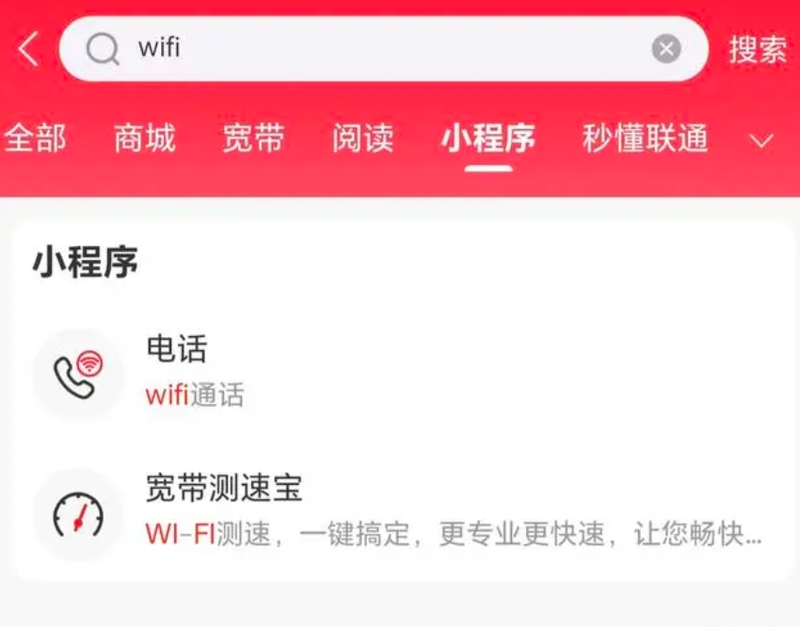Switch to the 宽带 tab
The height and width of the screenshot is (627, 800).
pos(253,138)
